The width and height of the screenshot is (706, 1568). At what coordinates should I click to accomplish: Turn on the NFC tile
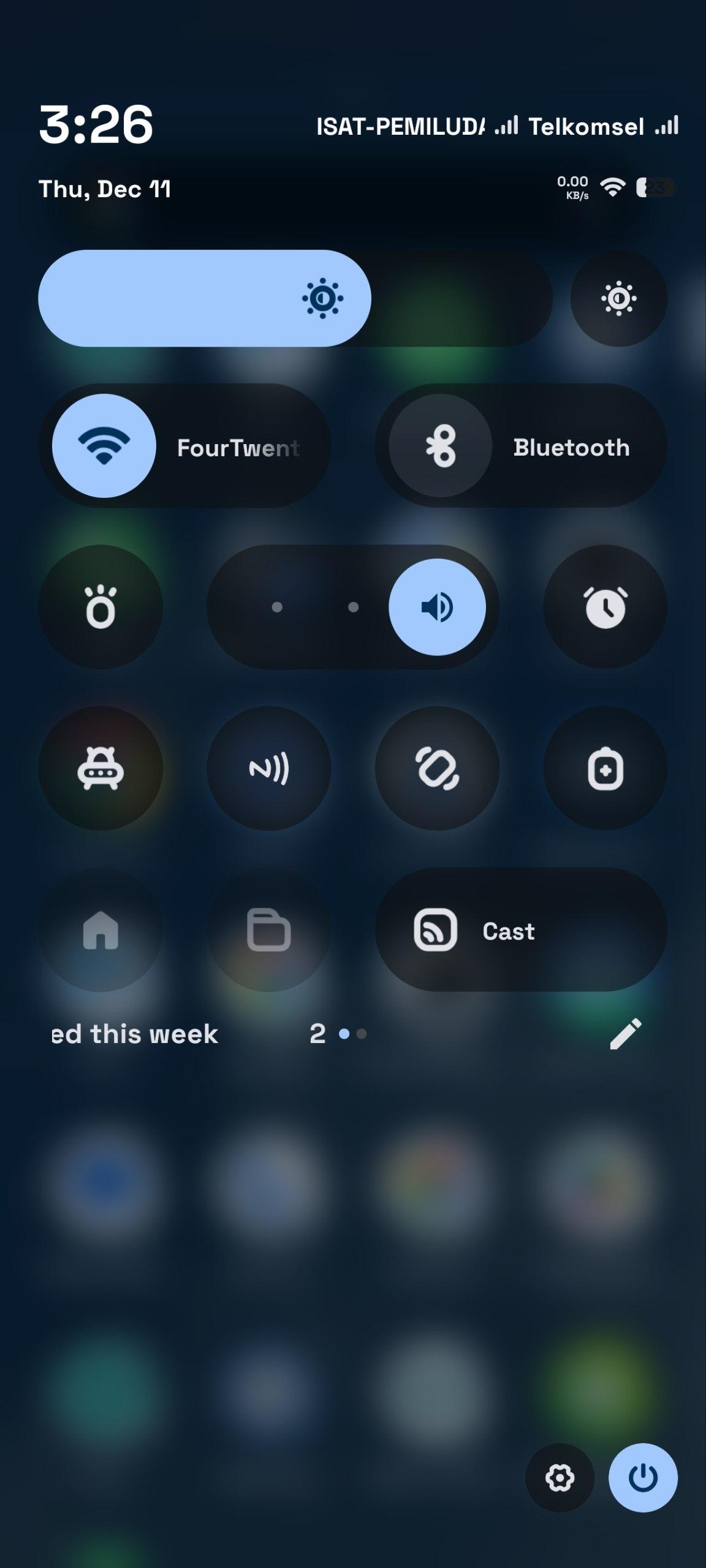[x=268, y=769]
